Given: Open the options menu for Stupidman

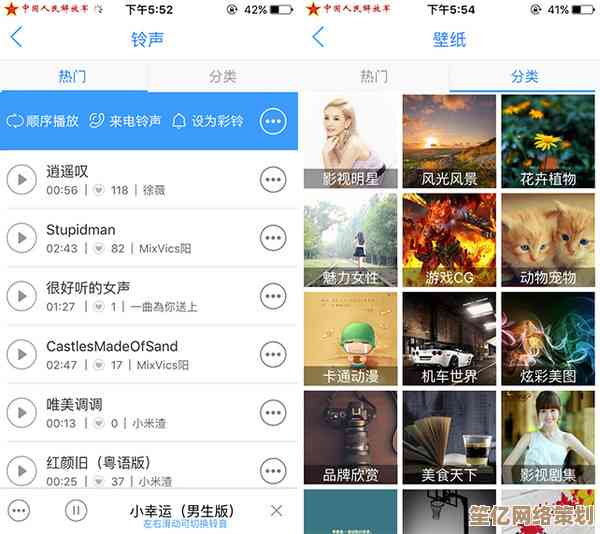Looking at the screenshot, I should point(273,238).
